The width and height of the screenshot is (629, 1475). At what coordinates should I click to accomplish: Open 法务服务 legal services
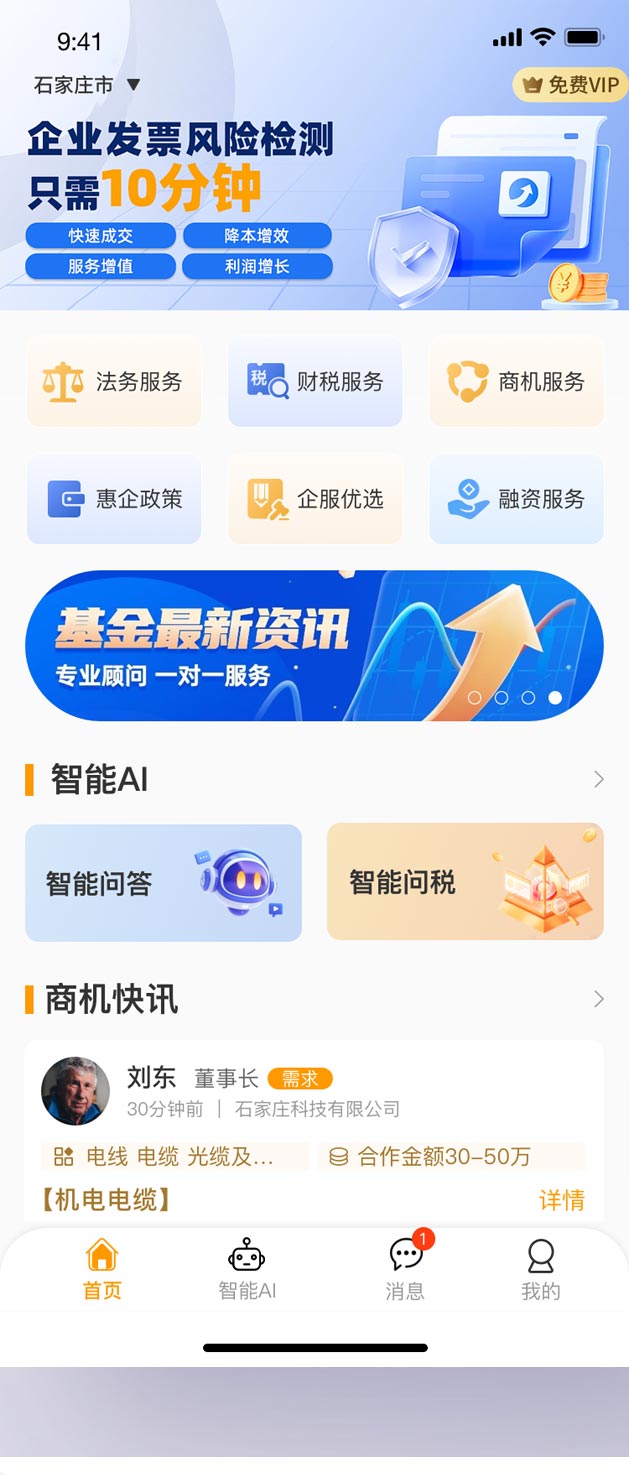click(x=114, y=382)
